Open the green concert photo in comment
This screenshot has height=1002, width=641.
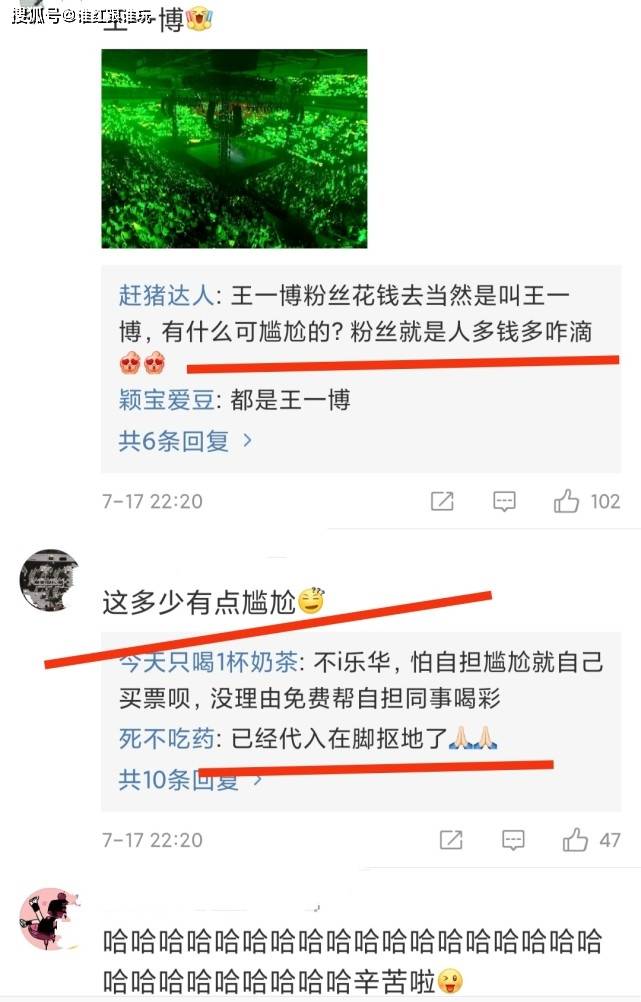234,149
